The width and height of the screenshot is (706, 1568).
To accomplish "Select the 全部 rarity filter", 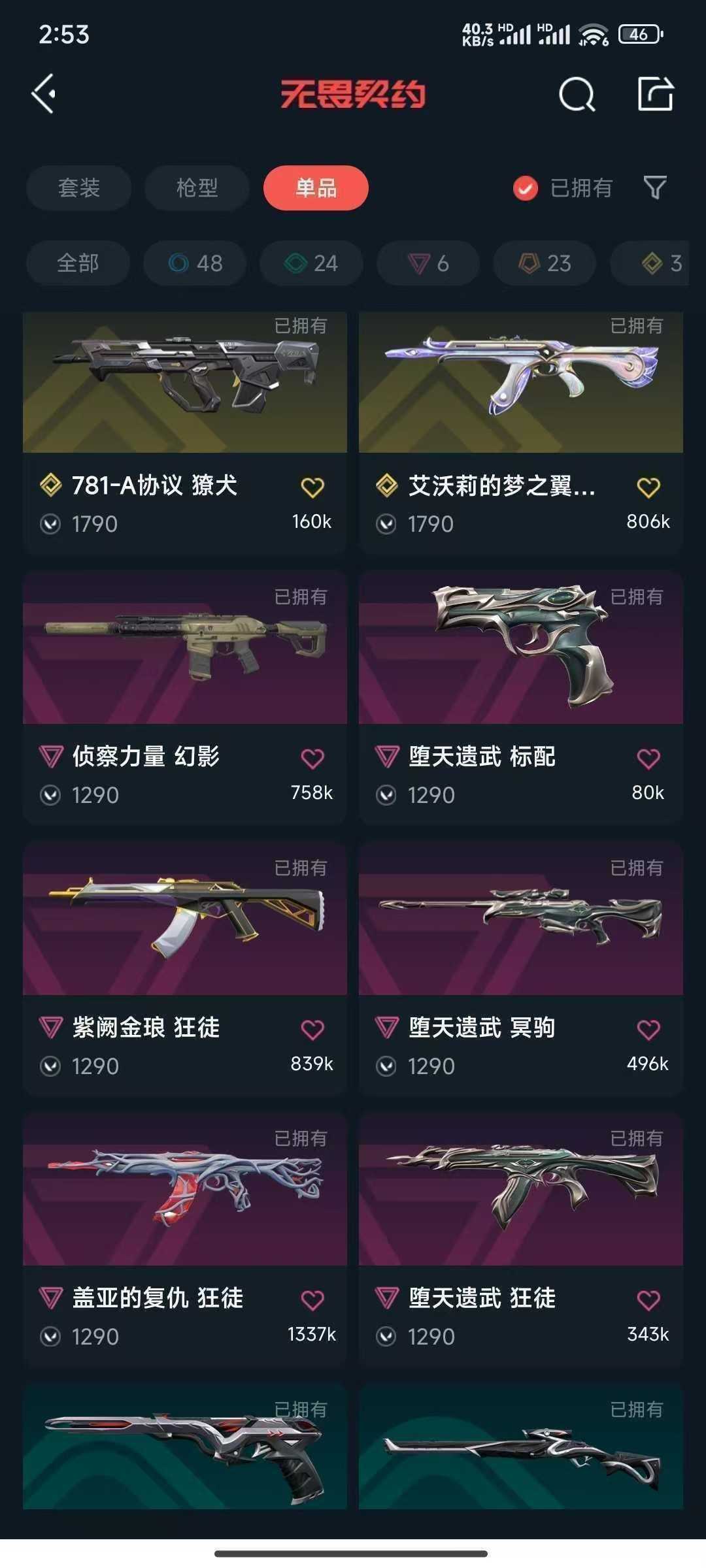I will click(x=77, y=263).
